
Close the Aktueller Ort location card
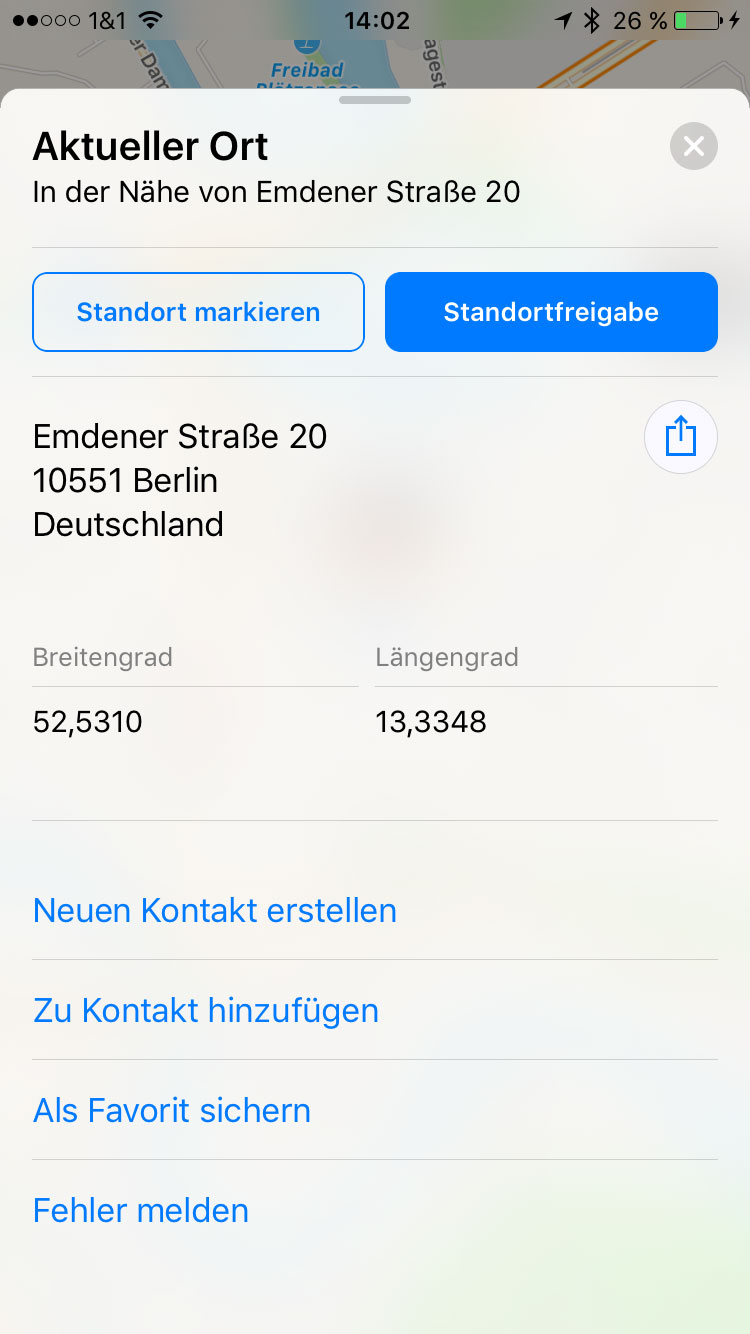694,147
